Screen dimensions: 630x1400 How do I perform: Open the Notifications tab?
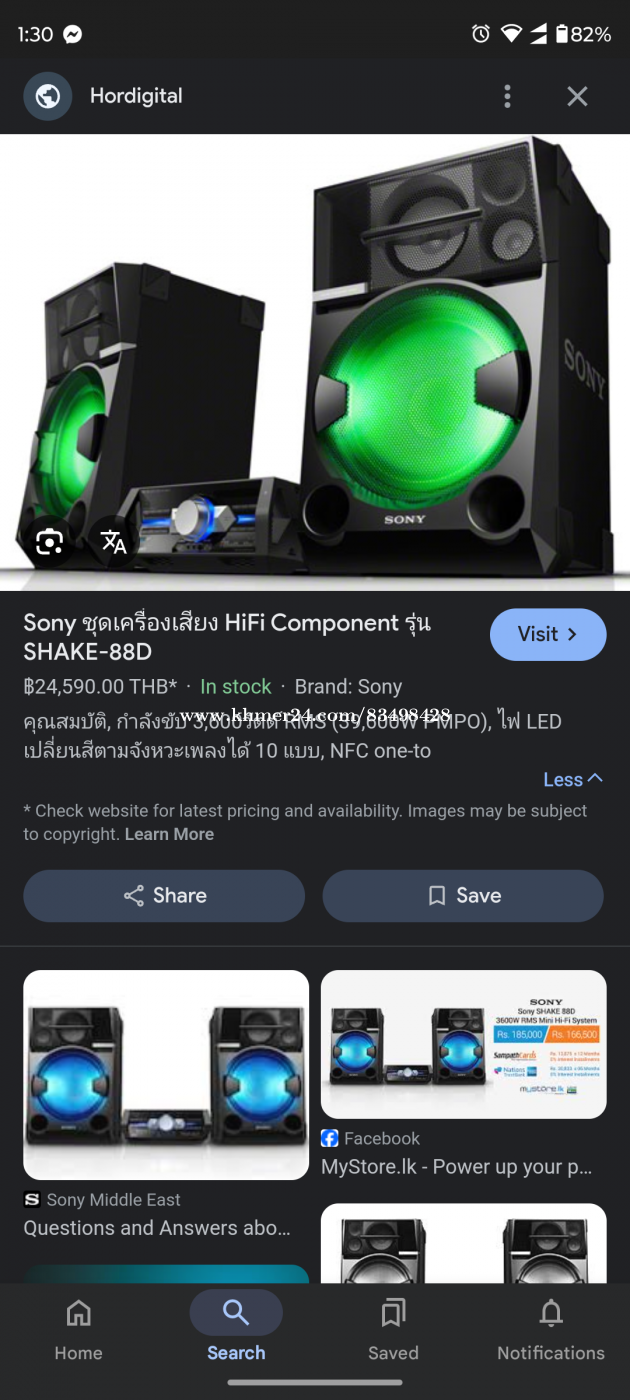point(551,1327)
